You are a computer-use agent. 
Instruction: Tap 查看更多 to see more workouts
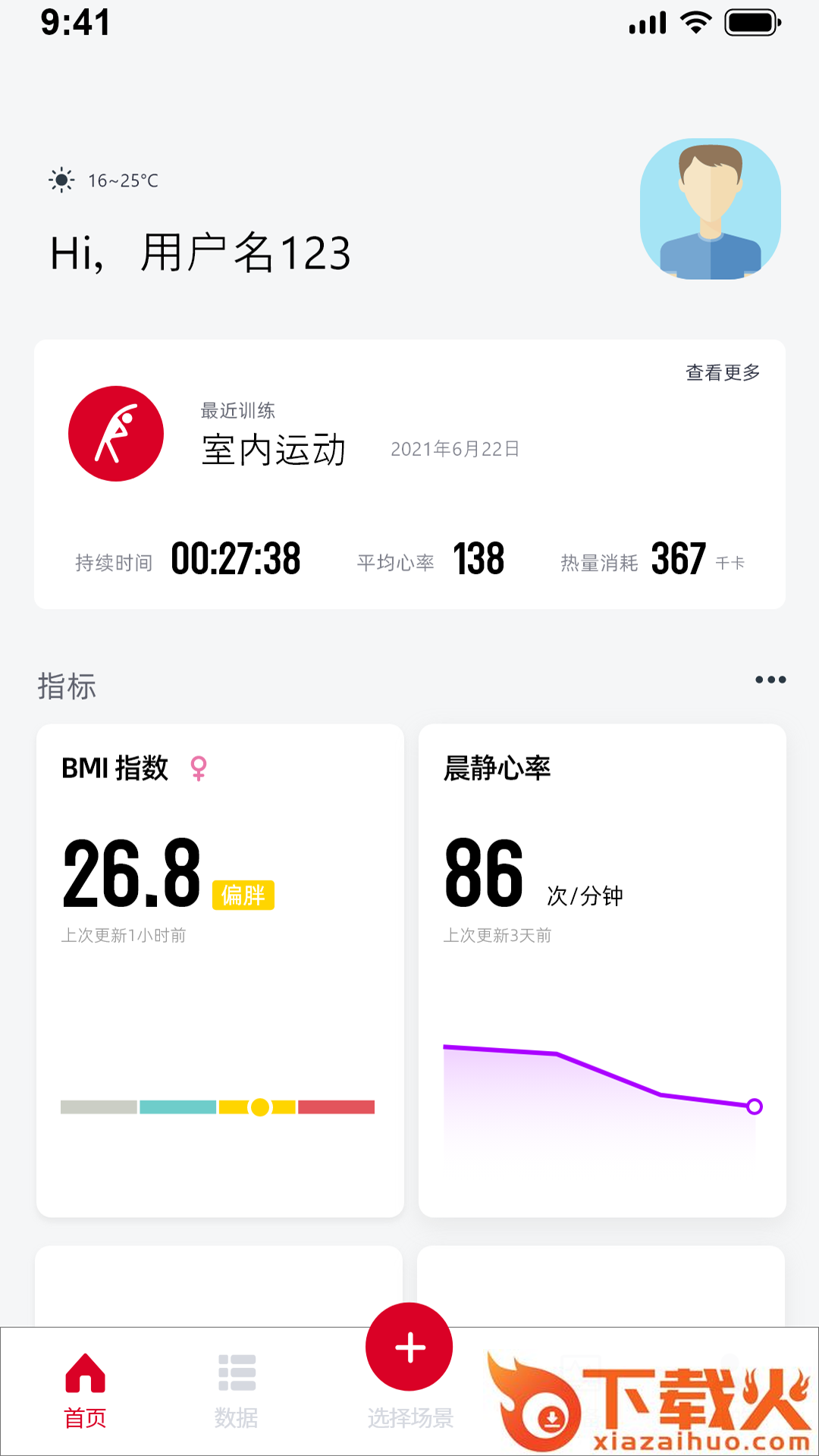723,372
